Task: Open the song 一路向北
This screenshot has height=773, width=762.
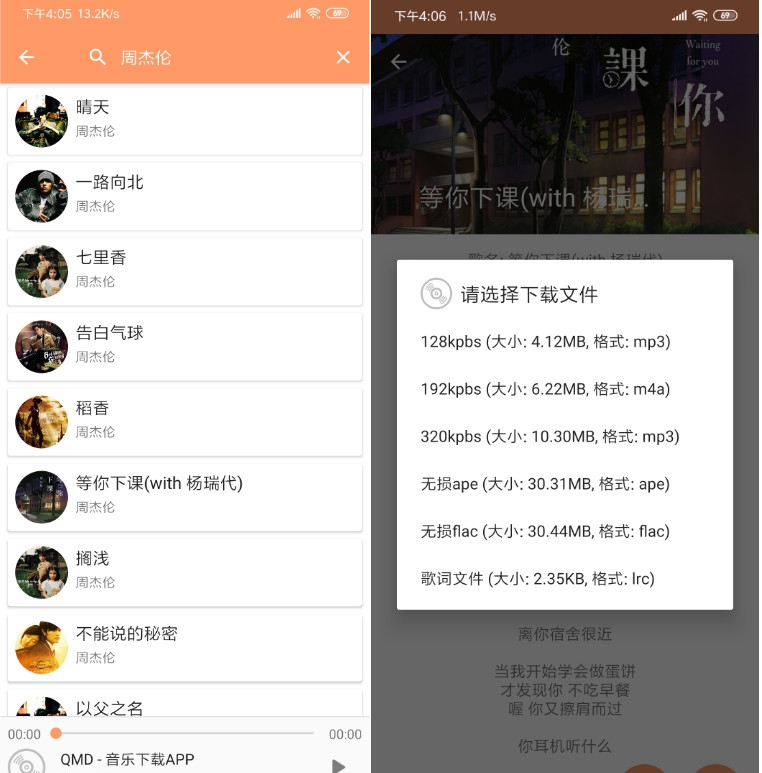Action: pyautogui.click(x=185, y=195)
